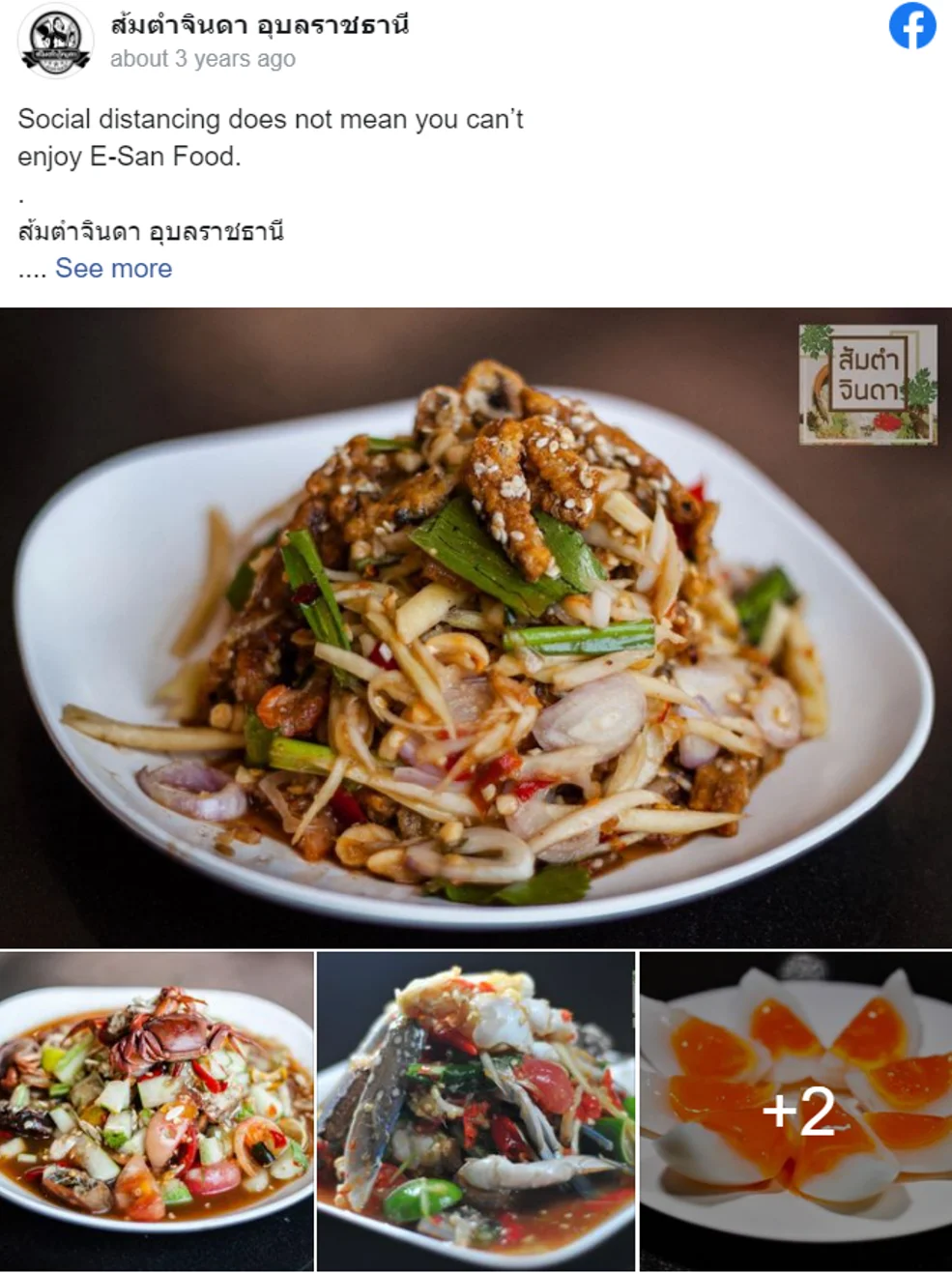Expand the post with See more
The width and height of the screenshot is (952, 1273).
[113, 269]
